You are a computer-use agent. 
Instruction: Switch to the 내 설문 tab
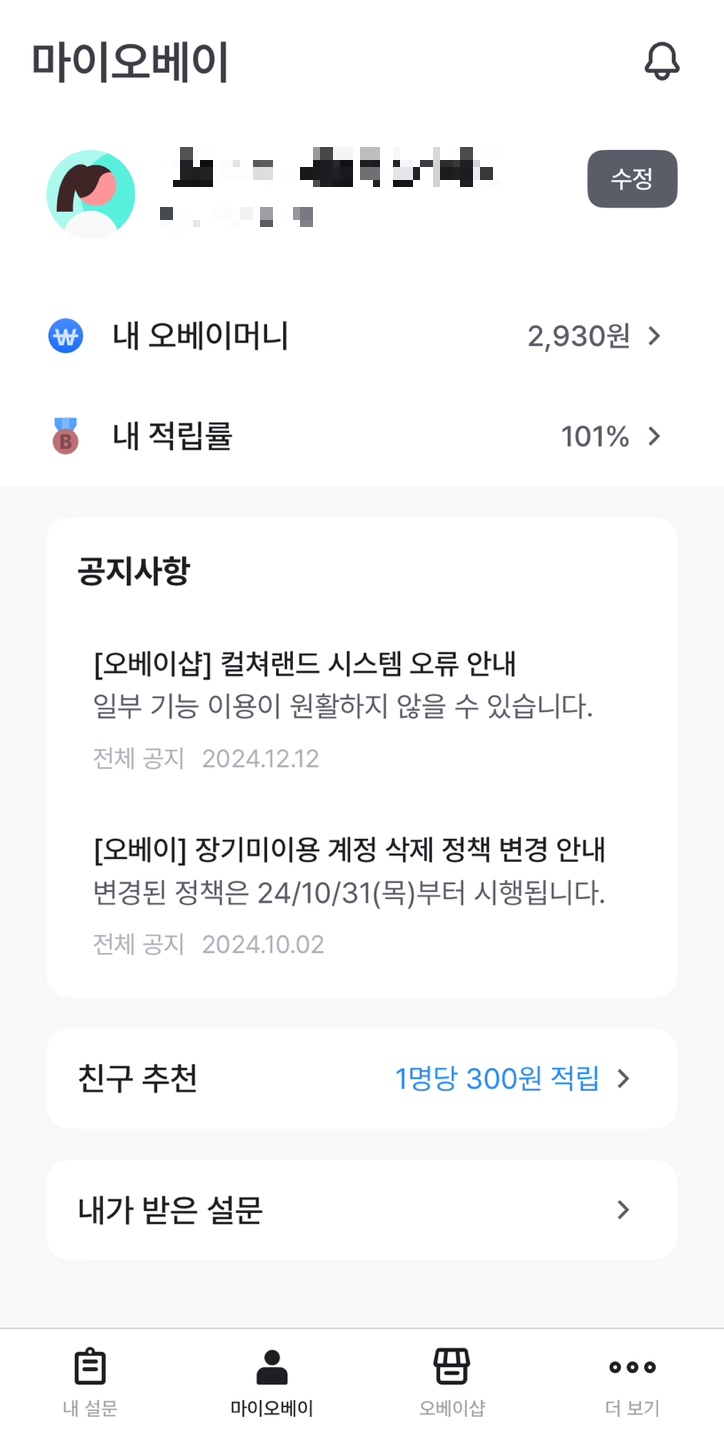(90, 1380)
